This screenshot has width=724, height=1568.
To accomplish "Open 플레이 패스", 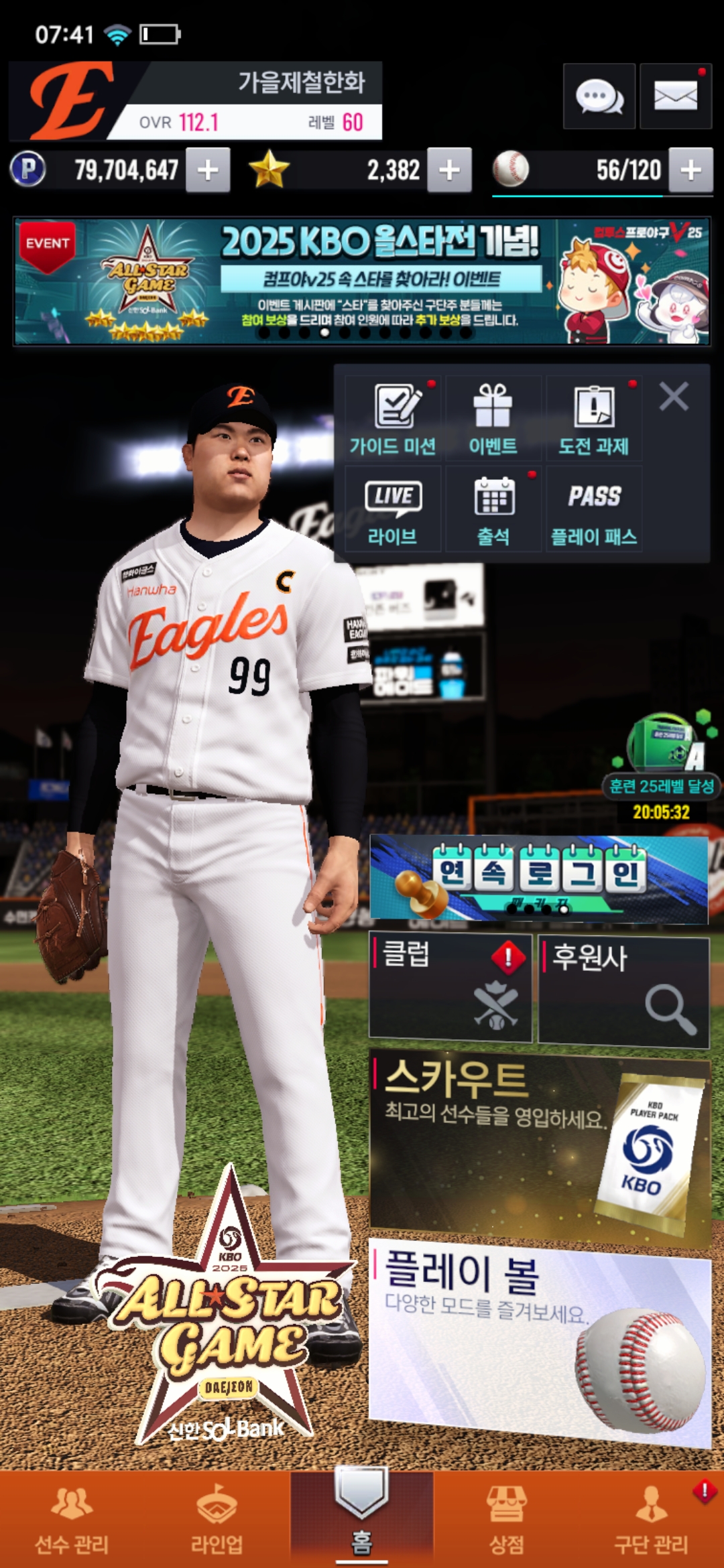I will click(x=594, y=509).
